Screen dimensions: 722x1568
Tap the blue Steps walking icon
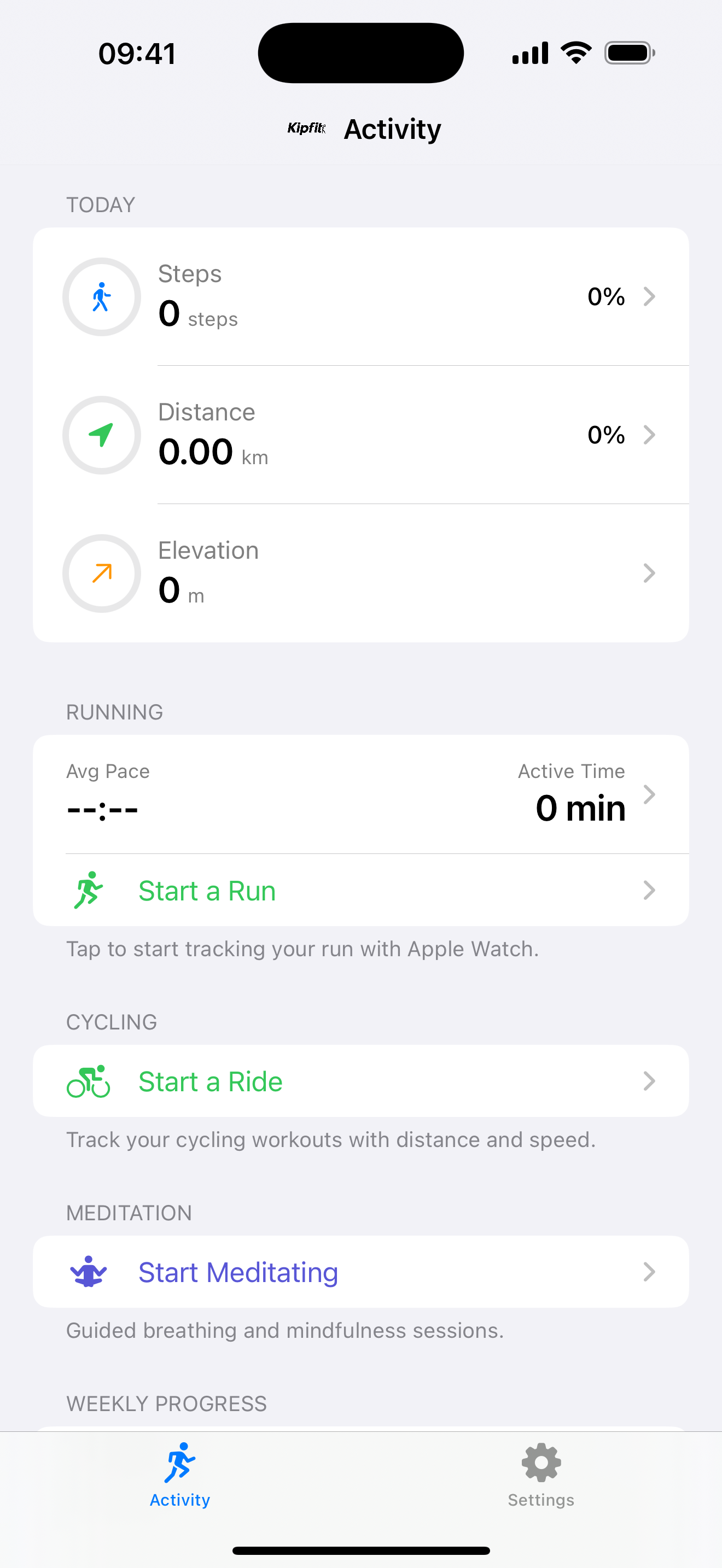point(101,296)
